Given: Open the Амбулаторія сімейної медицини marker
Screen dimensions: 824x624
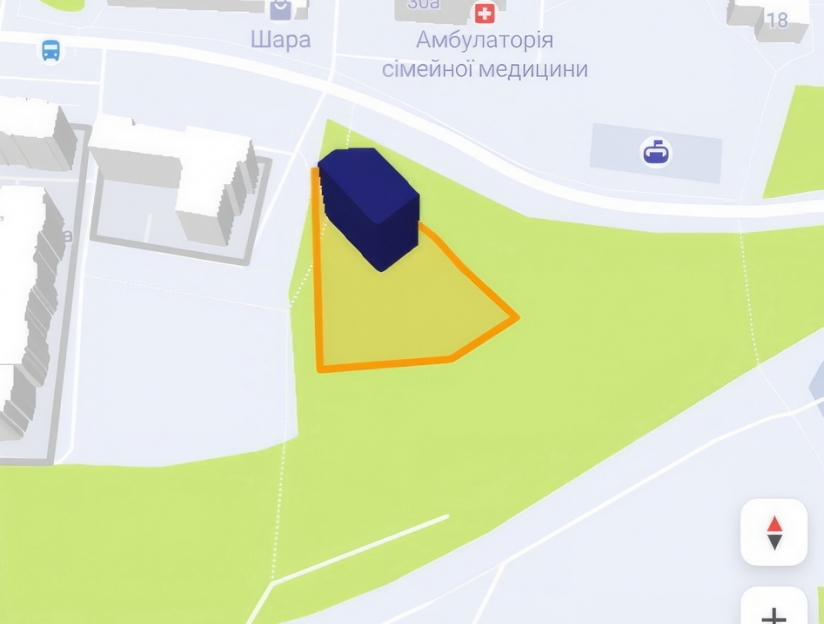Looking at the screenshot, I should (x=485, y=14).
